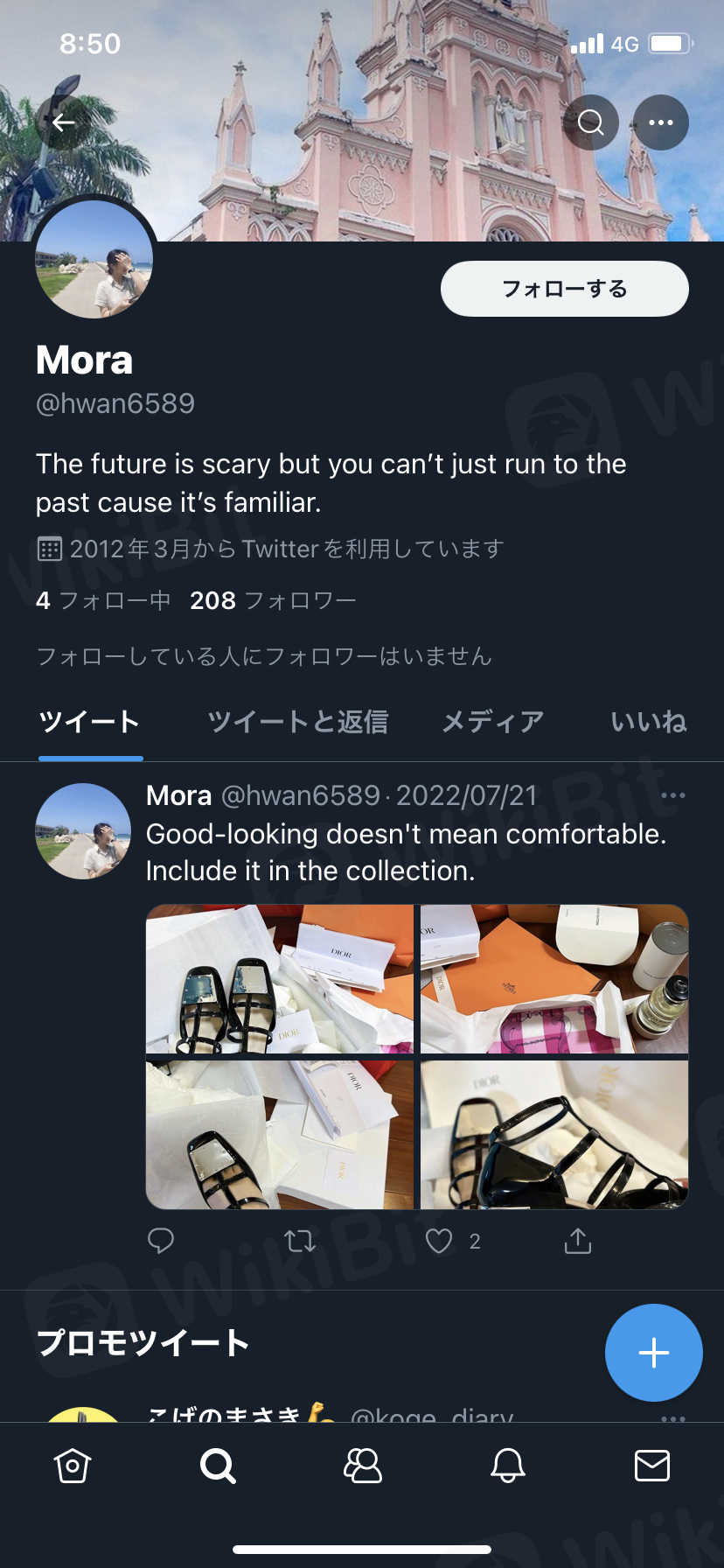Open direct messages envelope tab
Image resolution: width=724 pixels, height=1568 pixels.
click(651, 1466)
